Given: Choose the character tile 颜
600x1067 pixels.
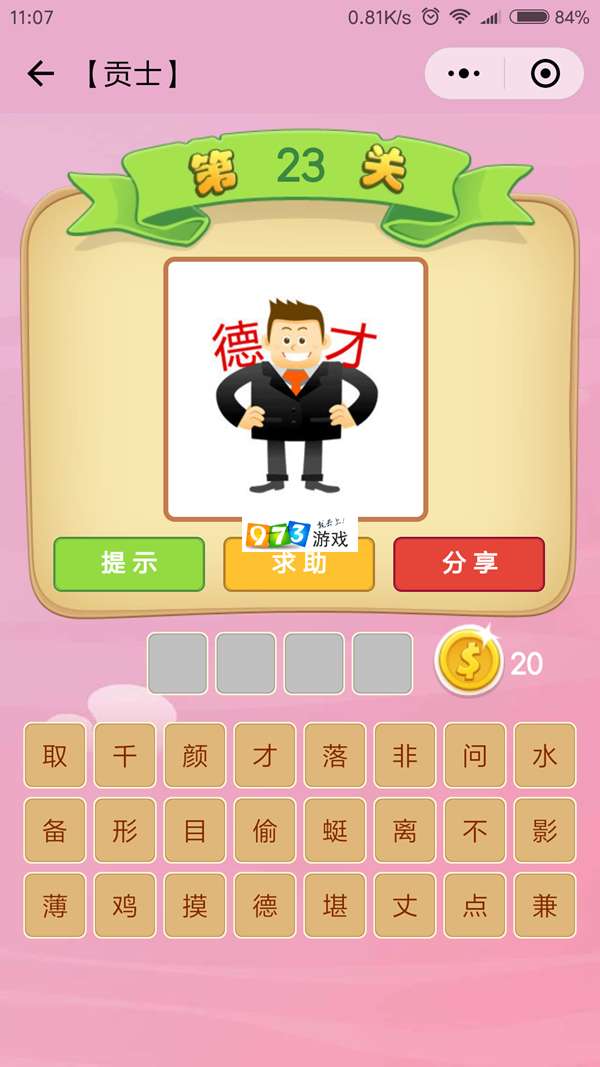Looking at the screenshot, I should click(195, 755).
